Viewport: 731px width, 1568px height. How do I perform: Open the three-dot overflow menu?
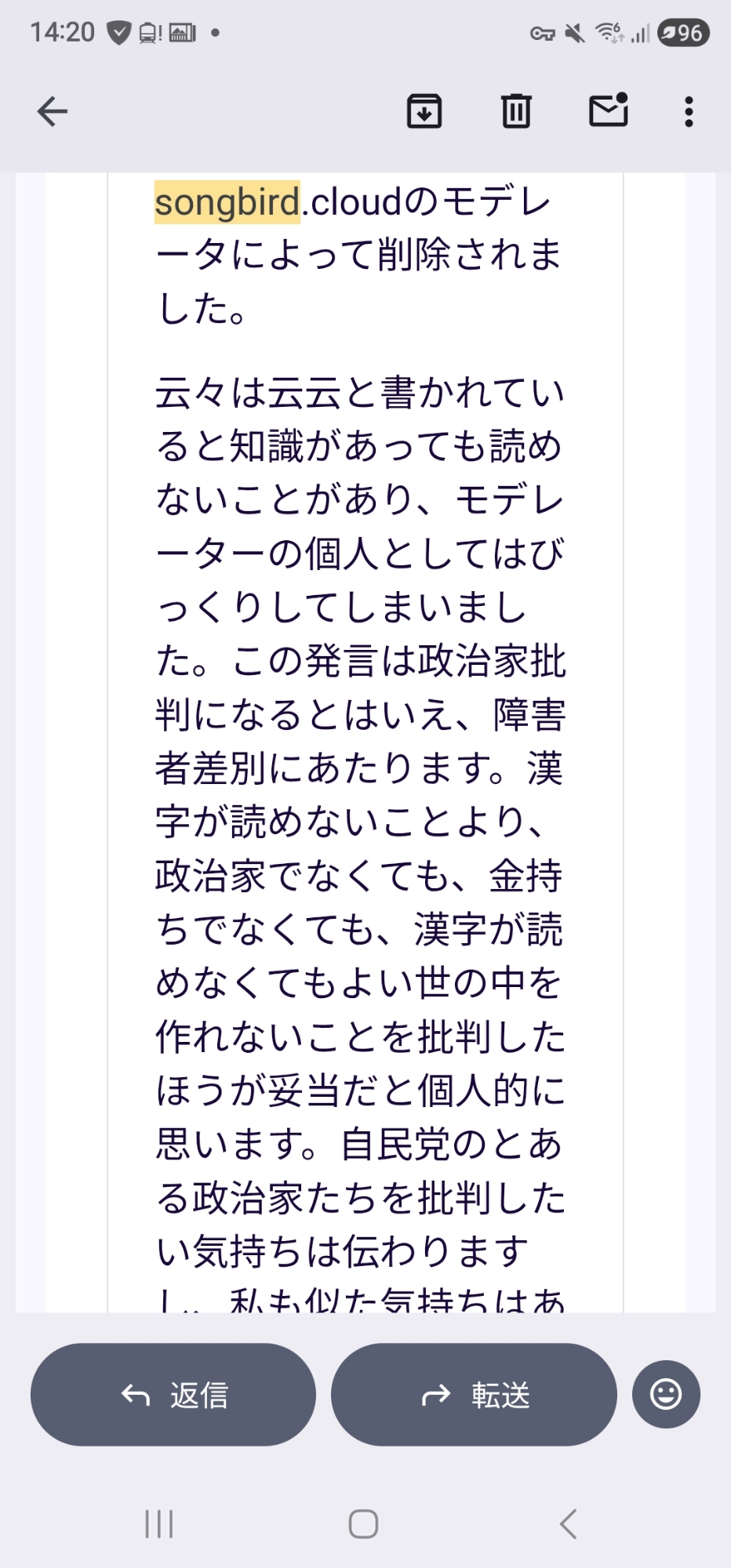click(689, 111)
